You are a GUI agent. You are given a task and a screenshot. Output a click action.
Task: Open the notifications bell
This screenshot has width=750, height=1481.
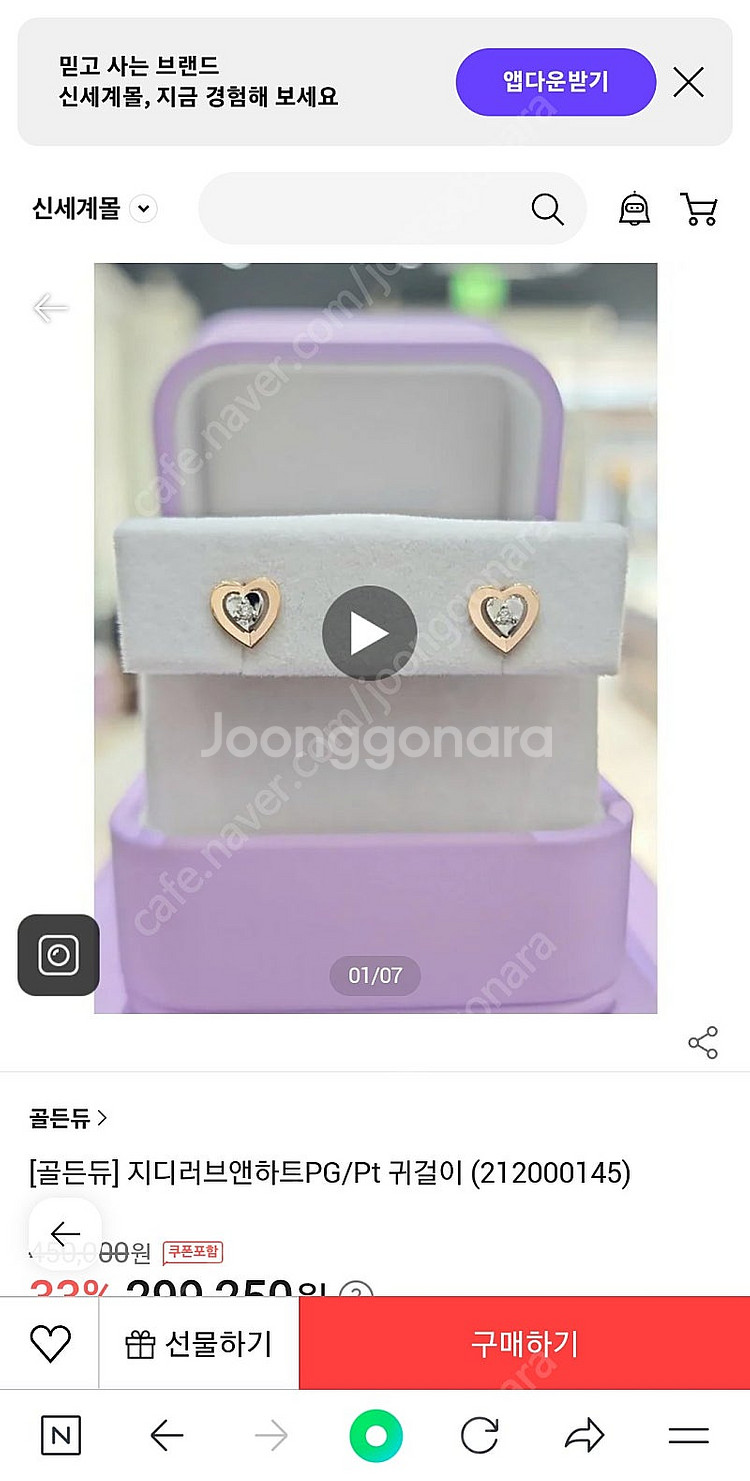pos(634,209)
